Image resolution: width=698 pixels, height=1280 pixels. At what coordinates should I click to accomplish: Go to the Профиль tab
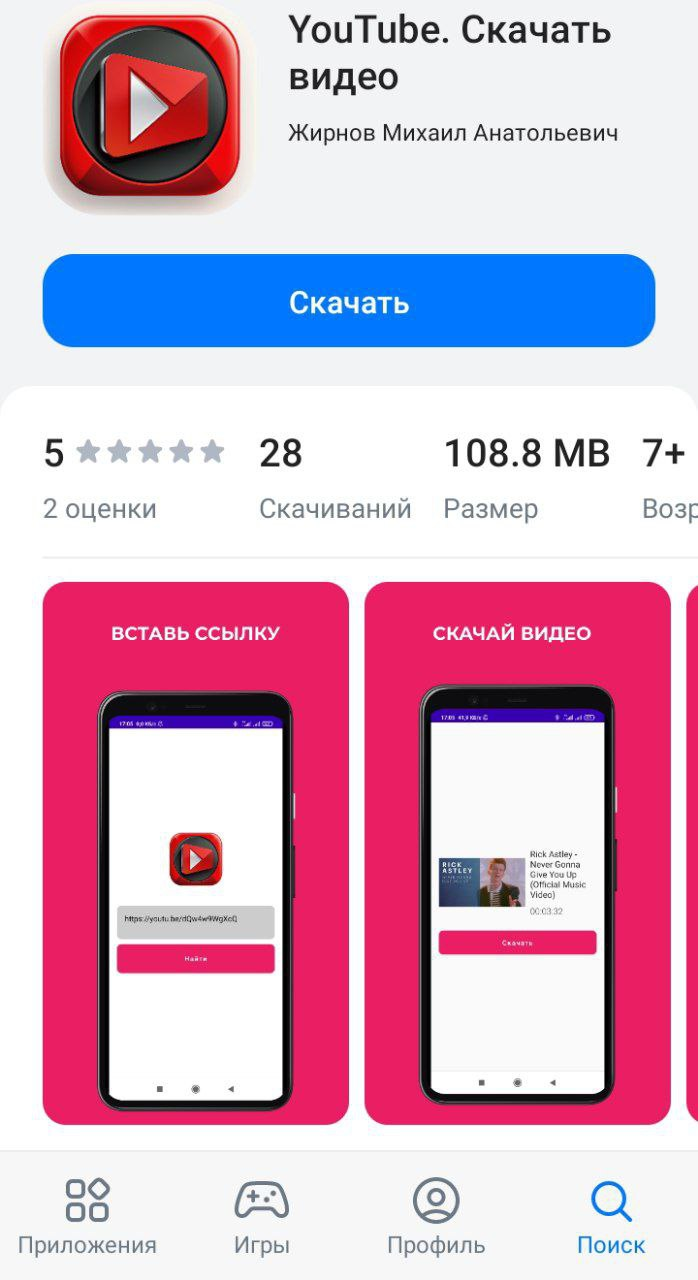tap(436, 1216)
